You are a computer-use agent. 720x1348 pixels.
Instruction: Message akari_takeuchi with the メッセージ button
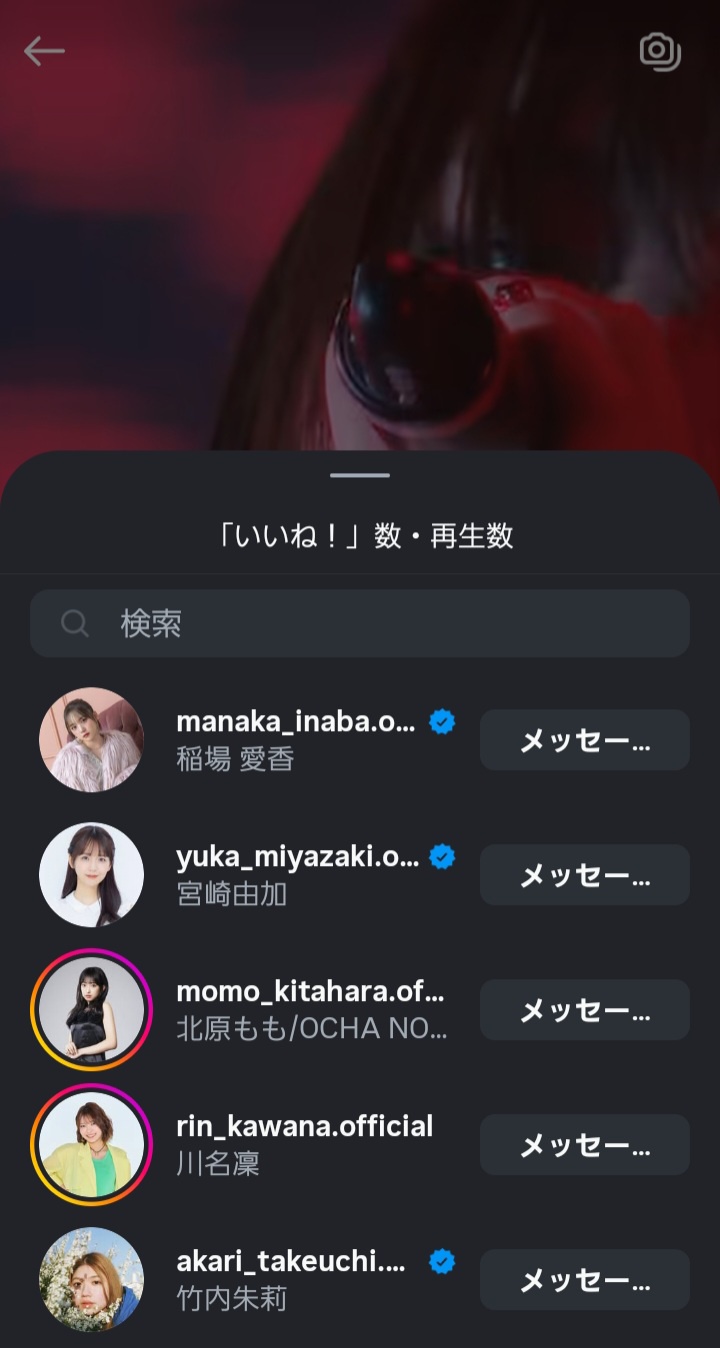pos(585,1280)
